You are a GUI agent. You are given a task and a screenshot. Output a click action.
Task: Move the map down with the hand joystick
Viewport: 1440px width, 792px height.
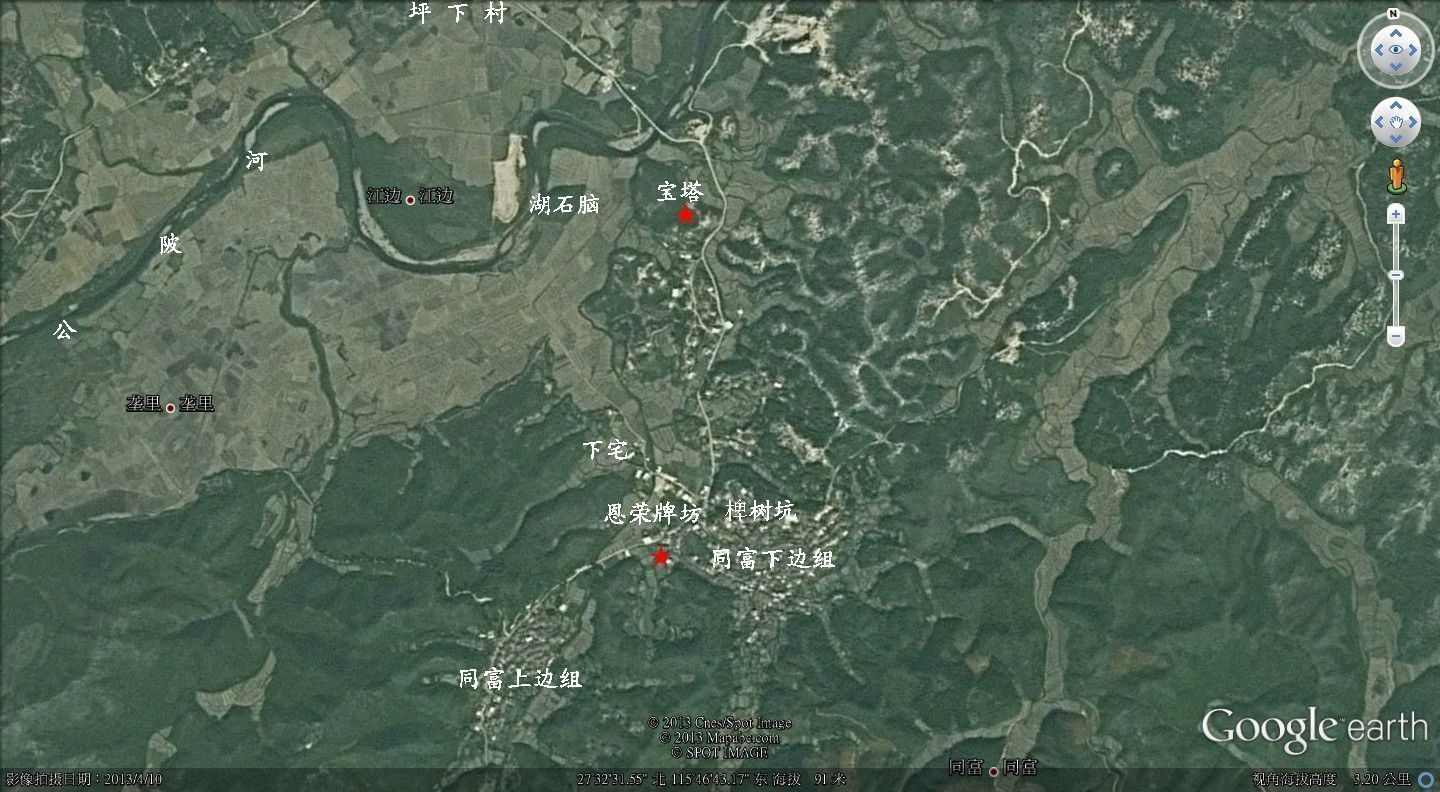pos(1395,140)
